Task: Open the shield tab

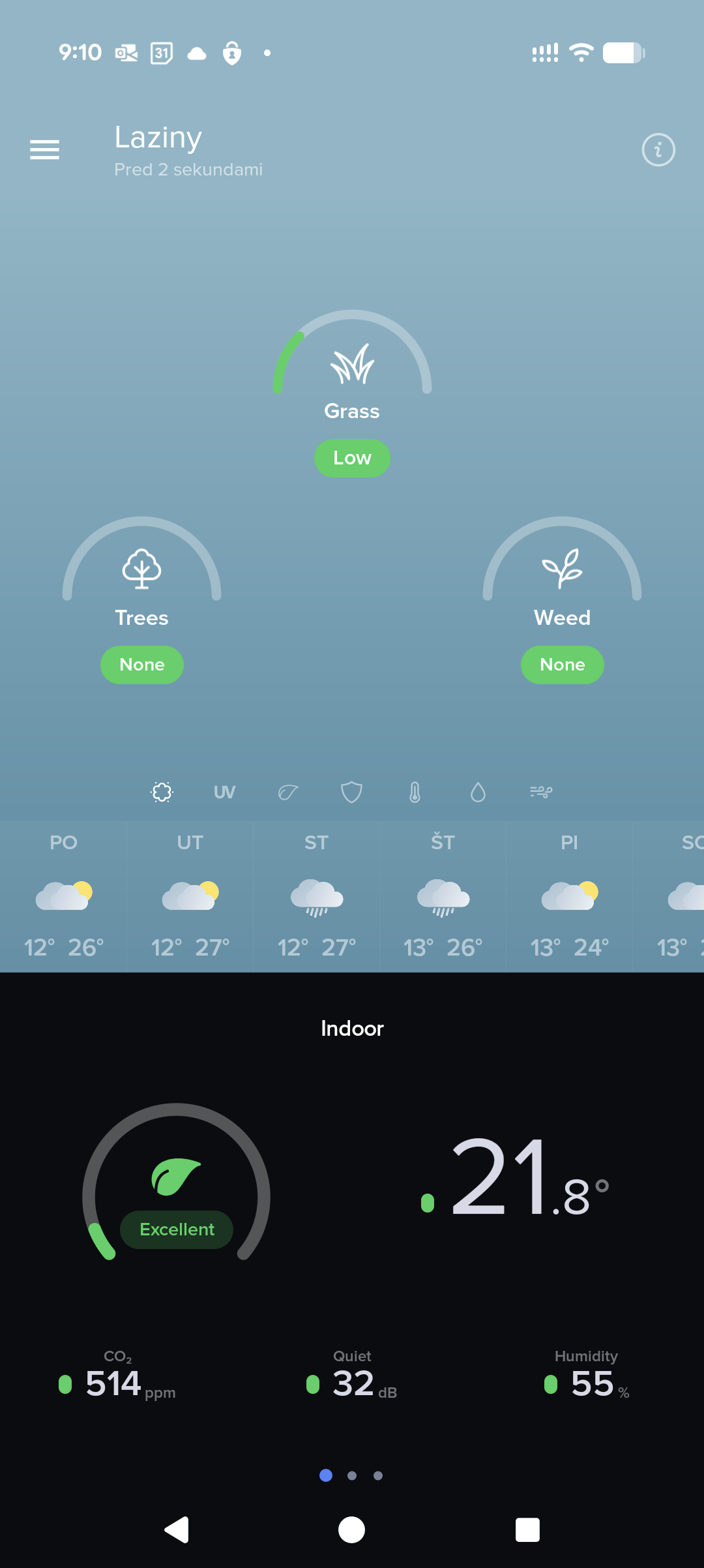Action: coord(351,792)
